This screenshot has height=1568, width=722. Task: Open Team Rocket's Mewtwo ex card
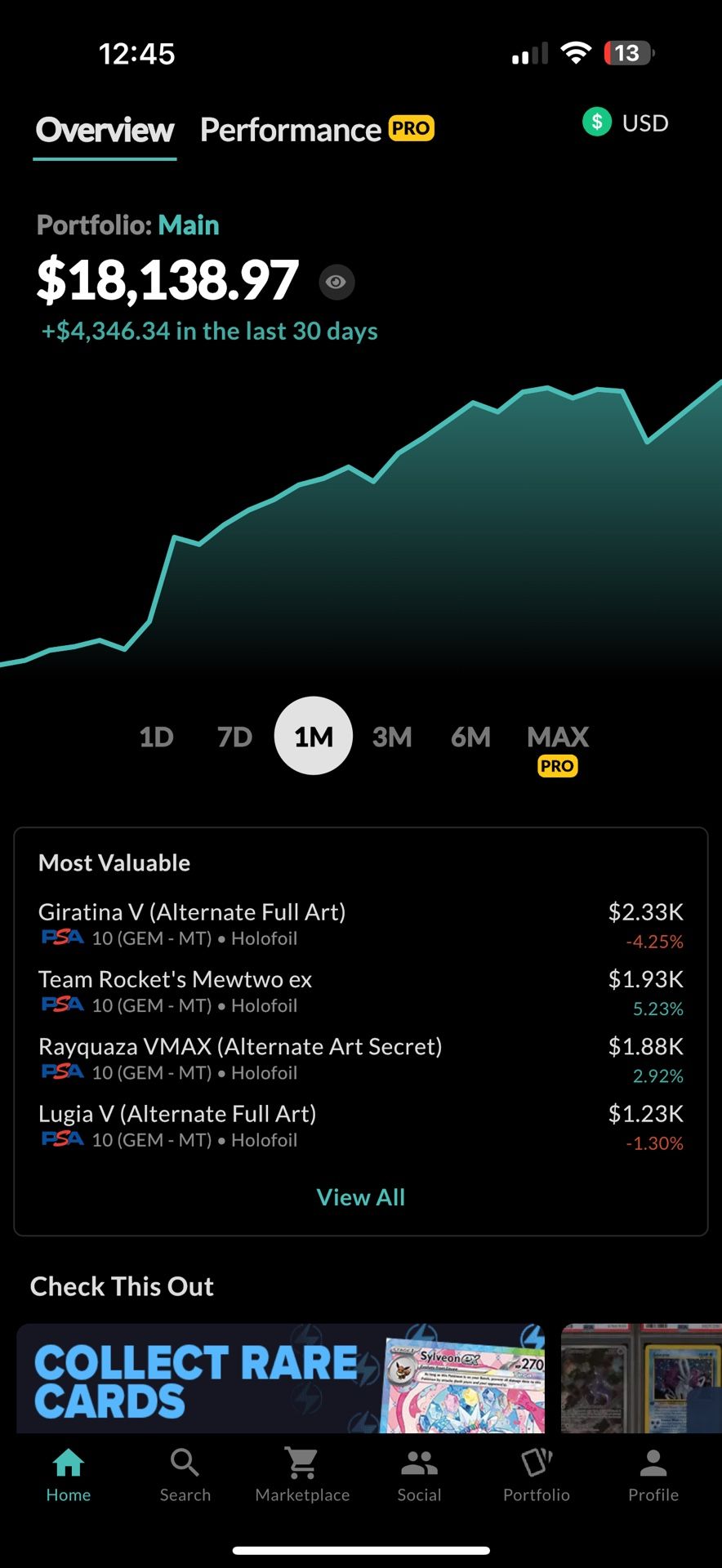pos(175,979)
